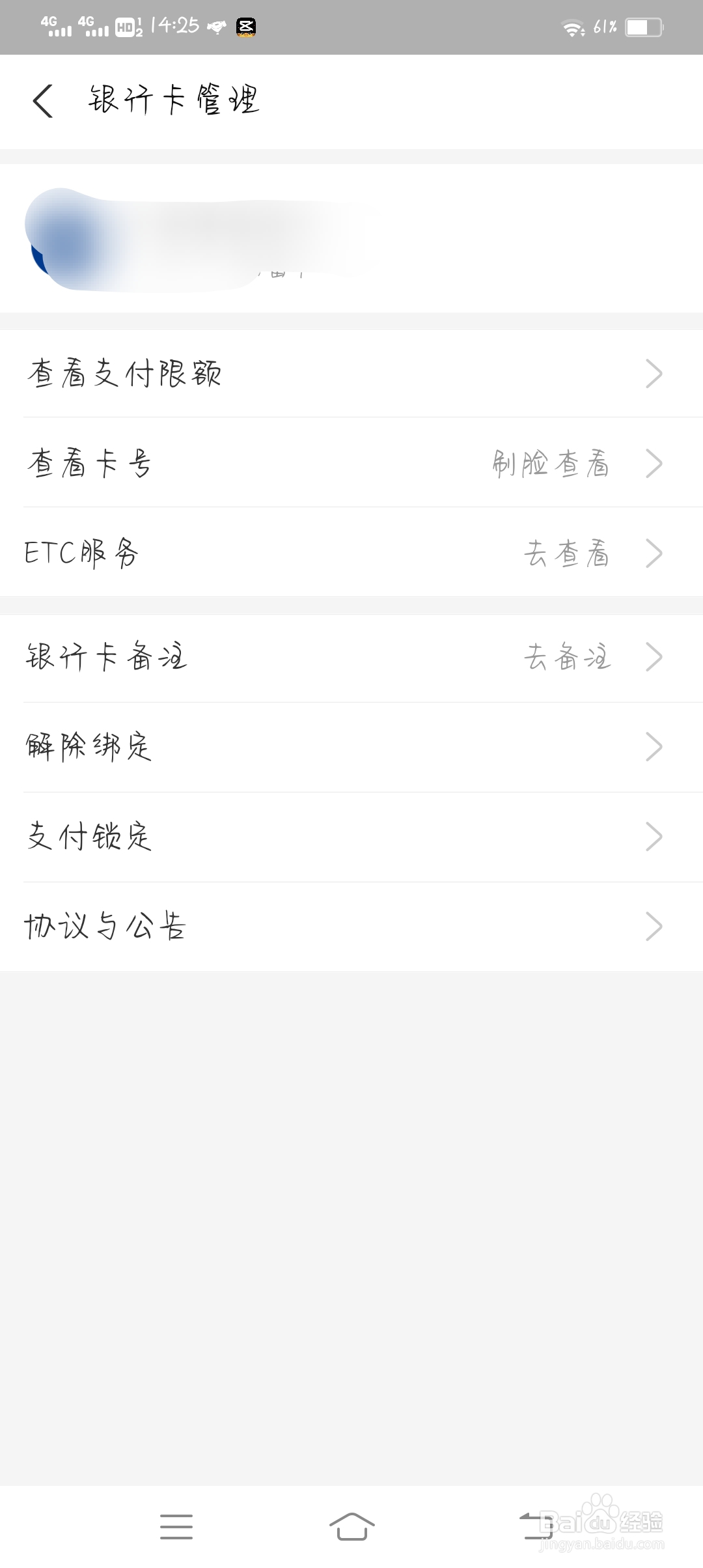Open 银行卡备注 to add a note
Viewport: 703px width, 1568px height.
coord(351,657)
